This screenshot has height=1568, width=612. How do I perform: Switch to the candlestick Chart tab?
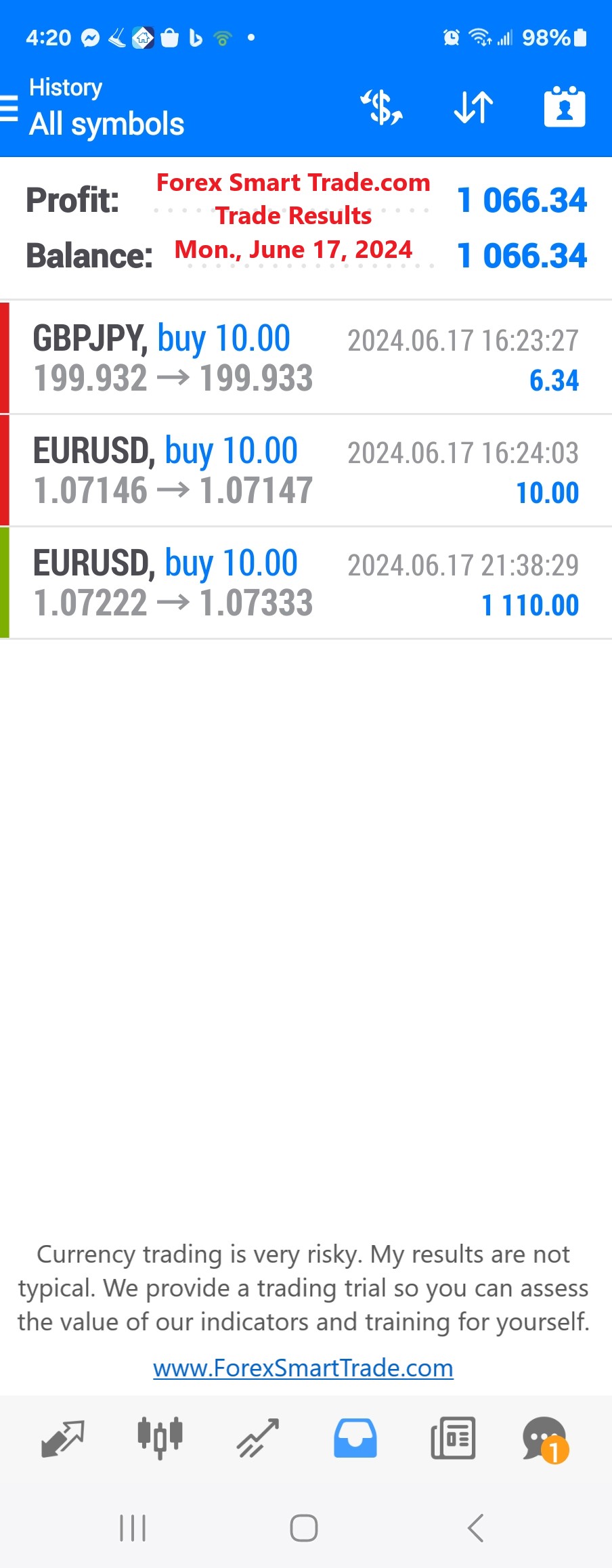click(x=160, y=1438)
